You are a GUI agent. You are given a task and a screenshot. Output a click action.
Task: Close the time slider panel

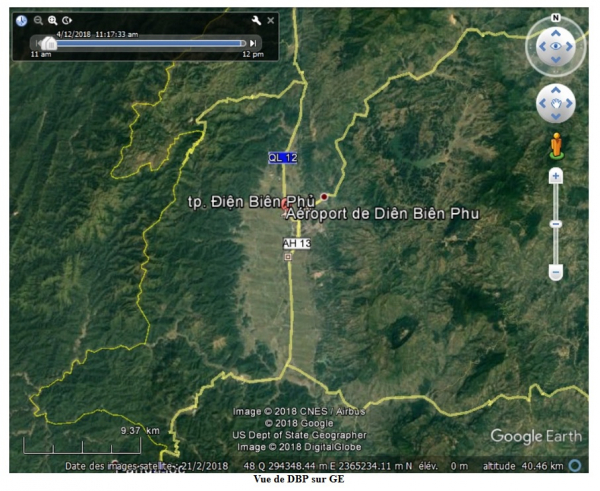tap(270, 20)
